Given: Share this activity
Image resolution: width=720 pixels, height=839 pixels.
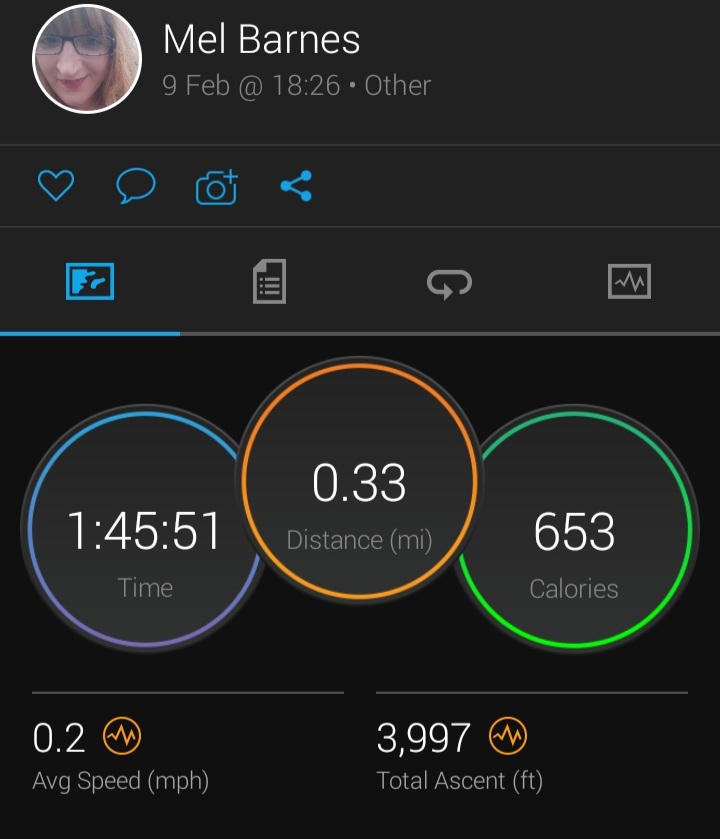Looking at the screenshot, I should point(296,186).
